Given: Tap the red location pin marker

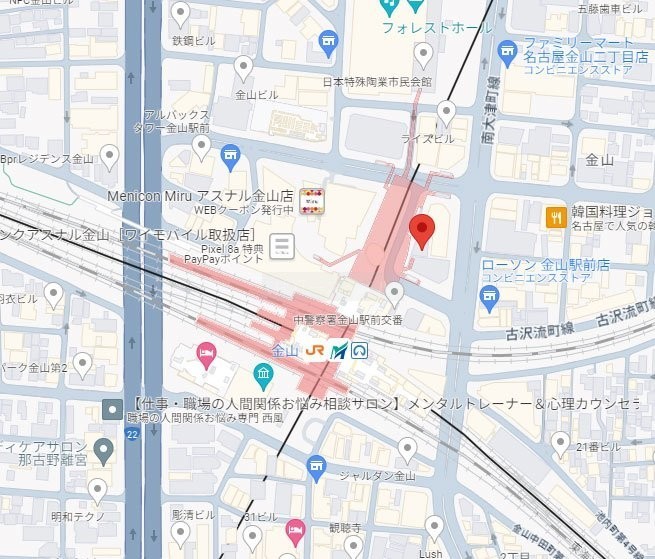Looking at the screenshot, I should (423, 231).
